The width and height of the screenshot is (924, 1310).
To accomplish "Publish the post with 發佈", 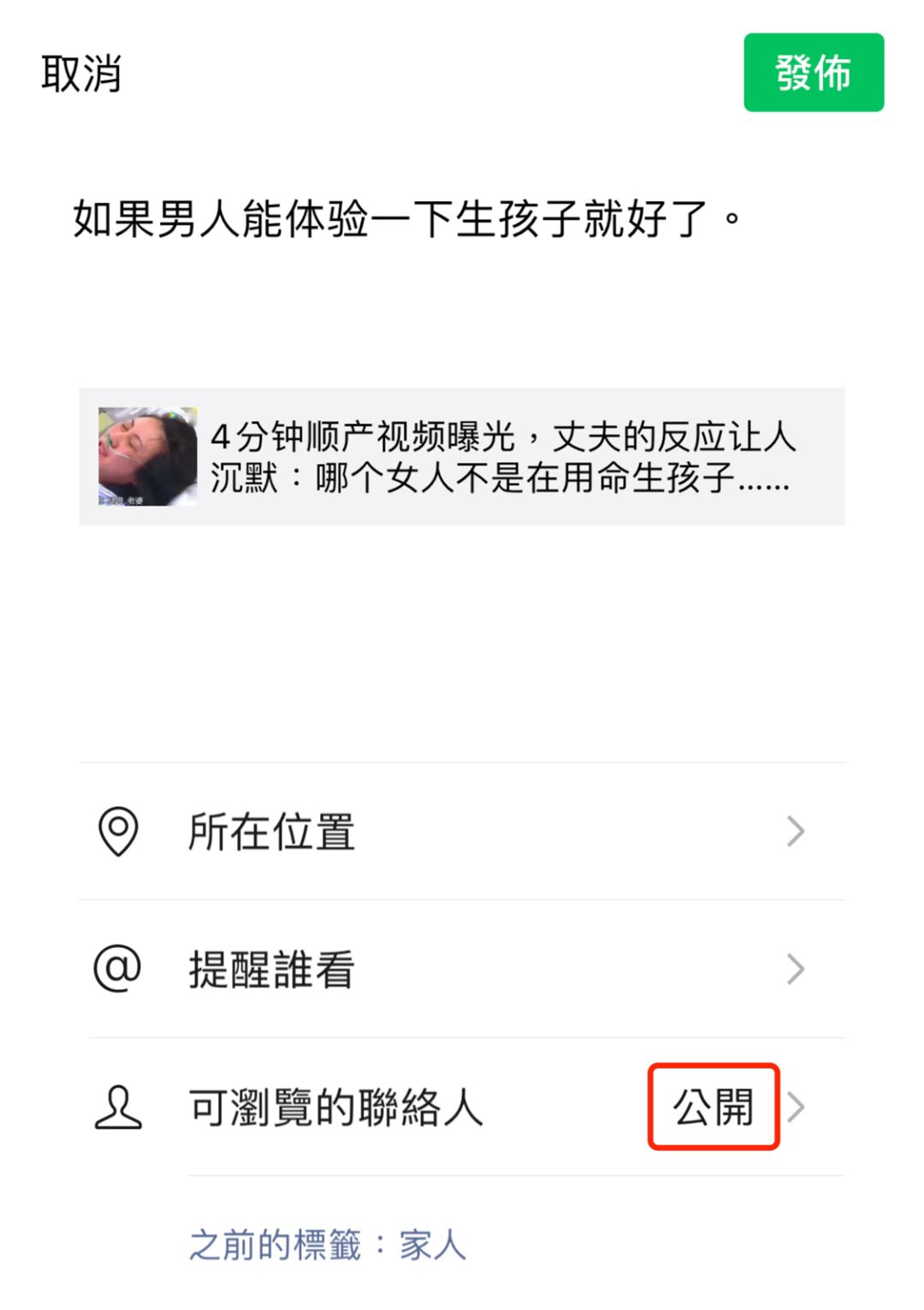I will click(x=813, y=73).
